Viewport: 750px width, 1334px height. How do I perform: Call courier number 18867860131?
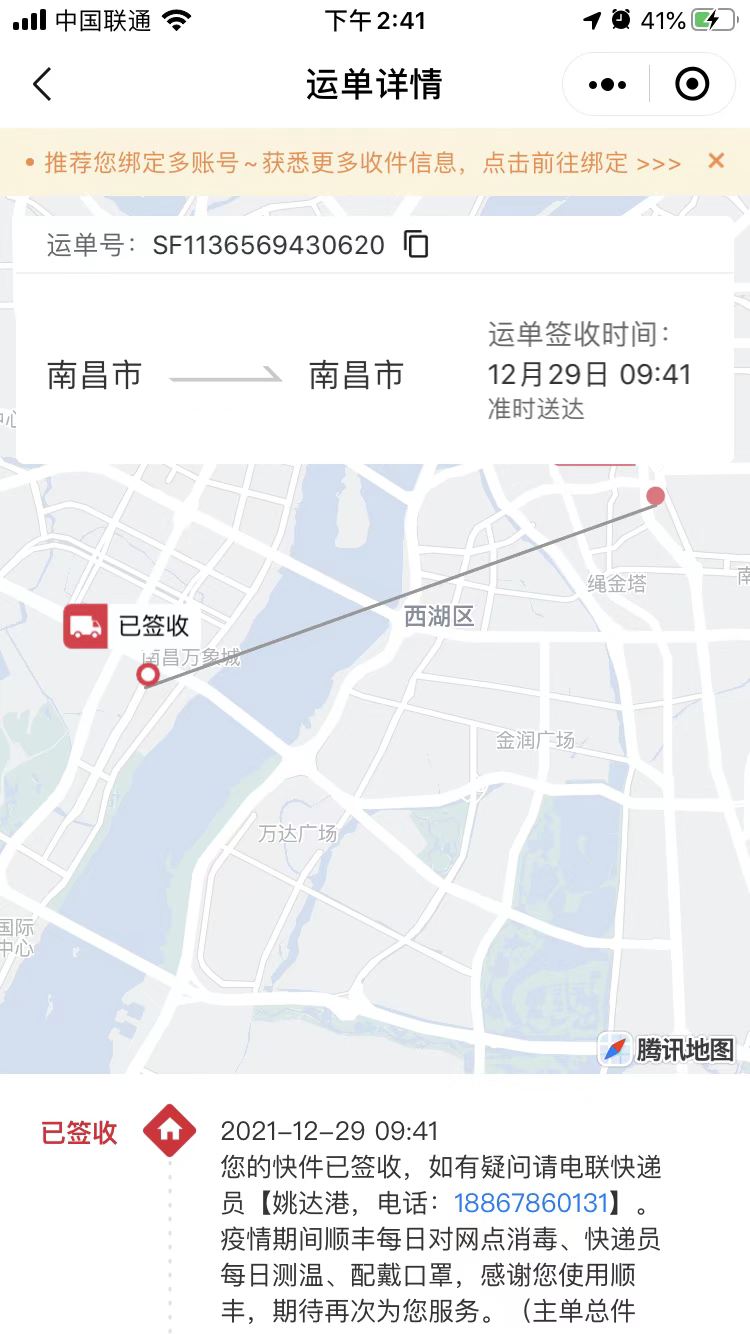click(531, 1202)
